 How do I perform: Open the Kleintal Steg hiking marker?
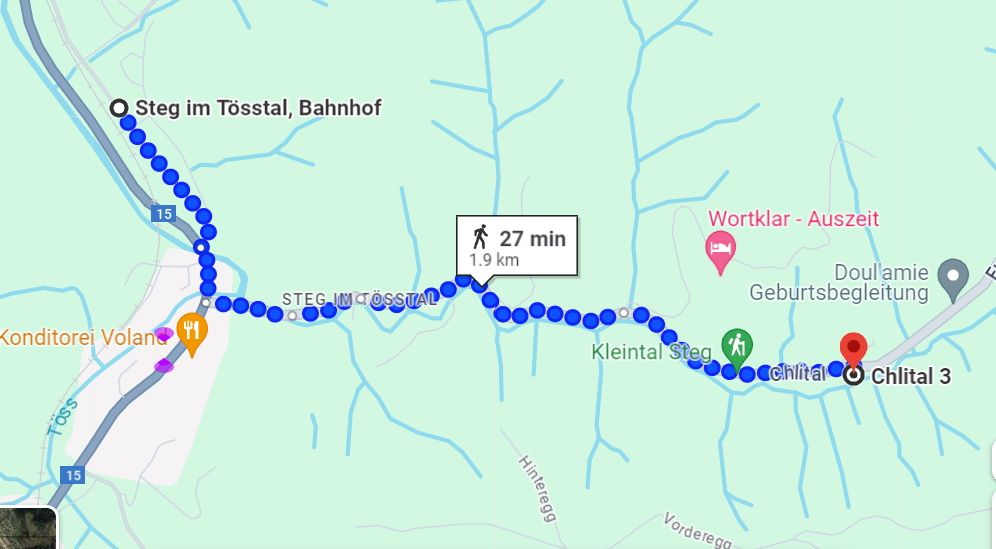coord(738,346)
